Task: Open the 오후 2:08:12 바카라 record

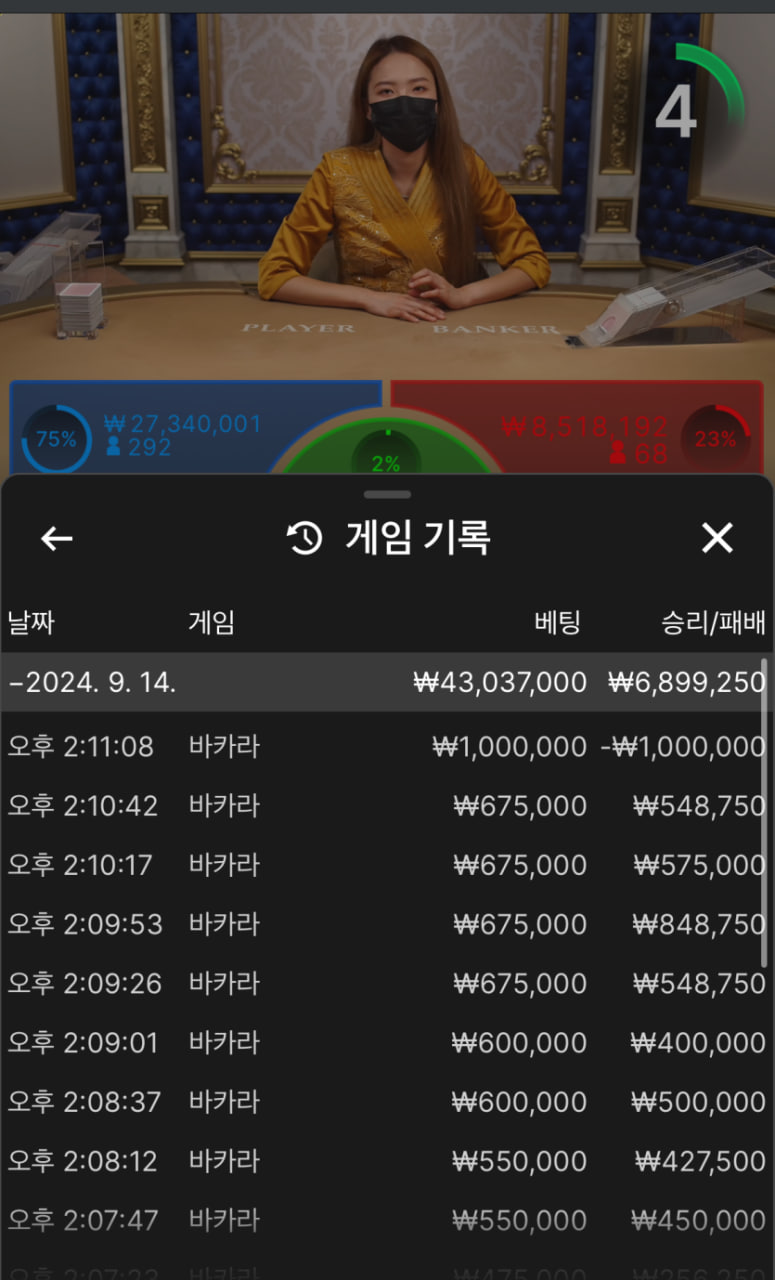Action: (x=386, y=1161)
